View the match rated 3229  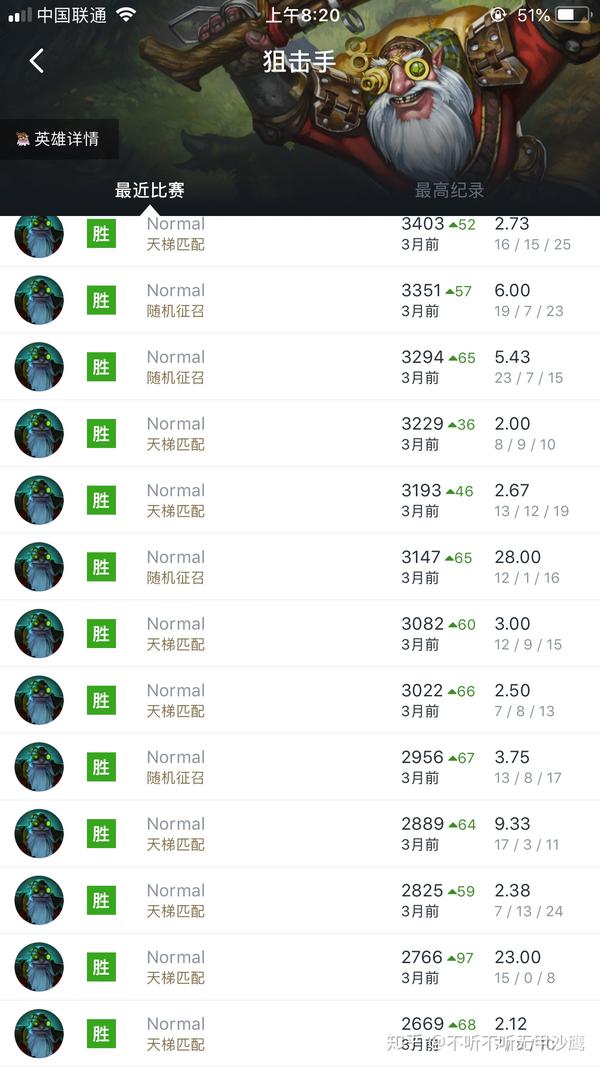[300, 433]
